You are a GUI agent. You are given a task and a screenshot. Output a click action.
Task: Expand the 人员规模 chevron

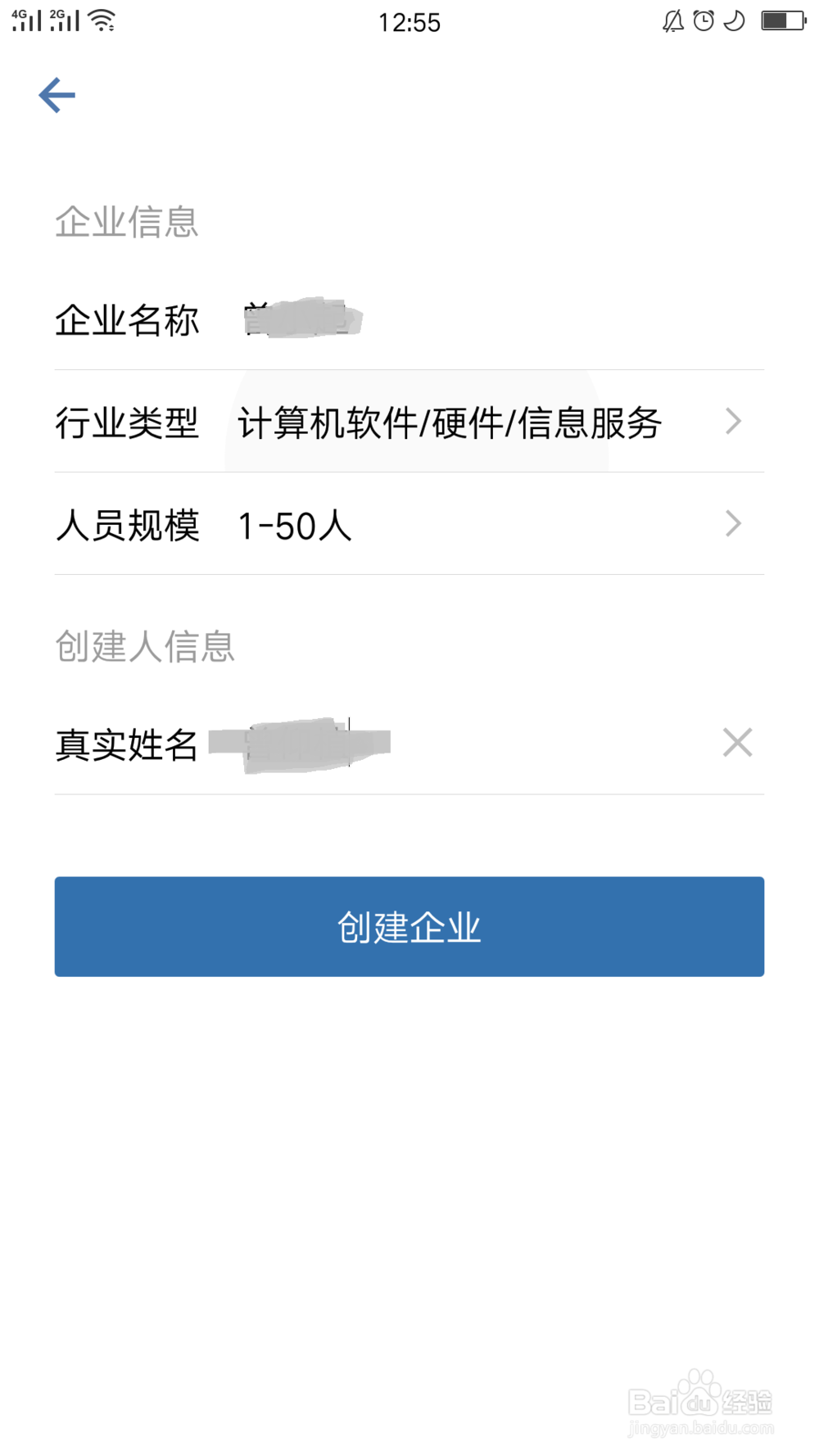click(733, 524)
